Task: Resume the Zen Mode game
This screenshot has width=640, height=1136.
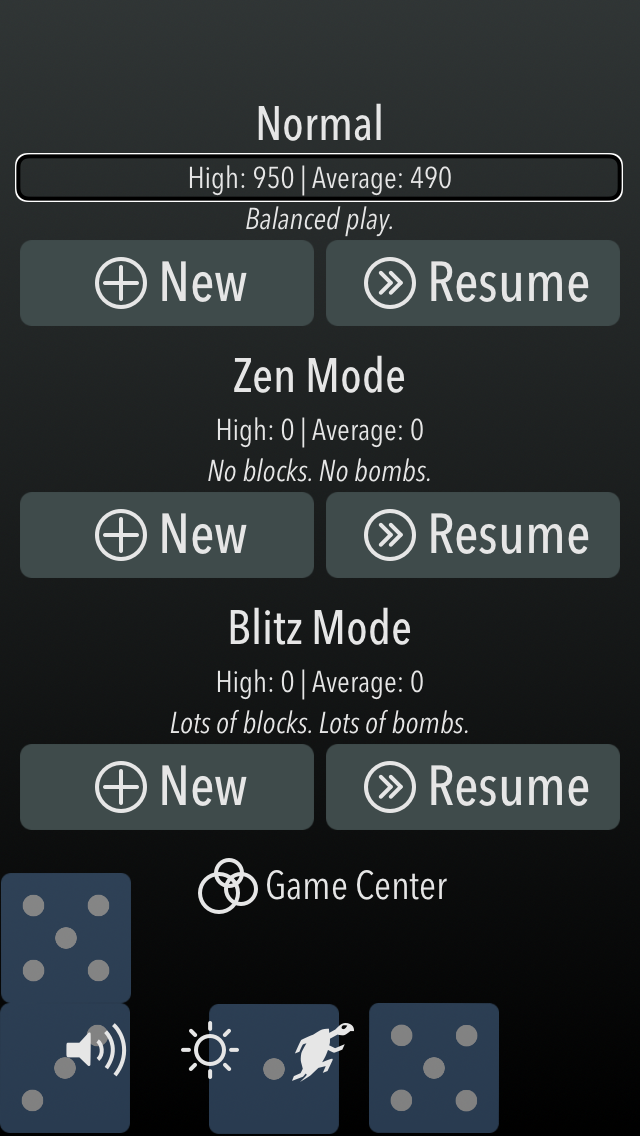Action: (473, 535)
